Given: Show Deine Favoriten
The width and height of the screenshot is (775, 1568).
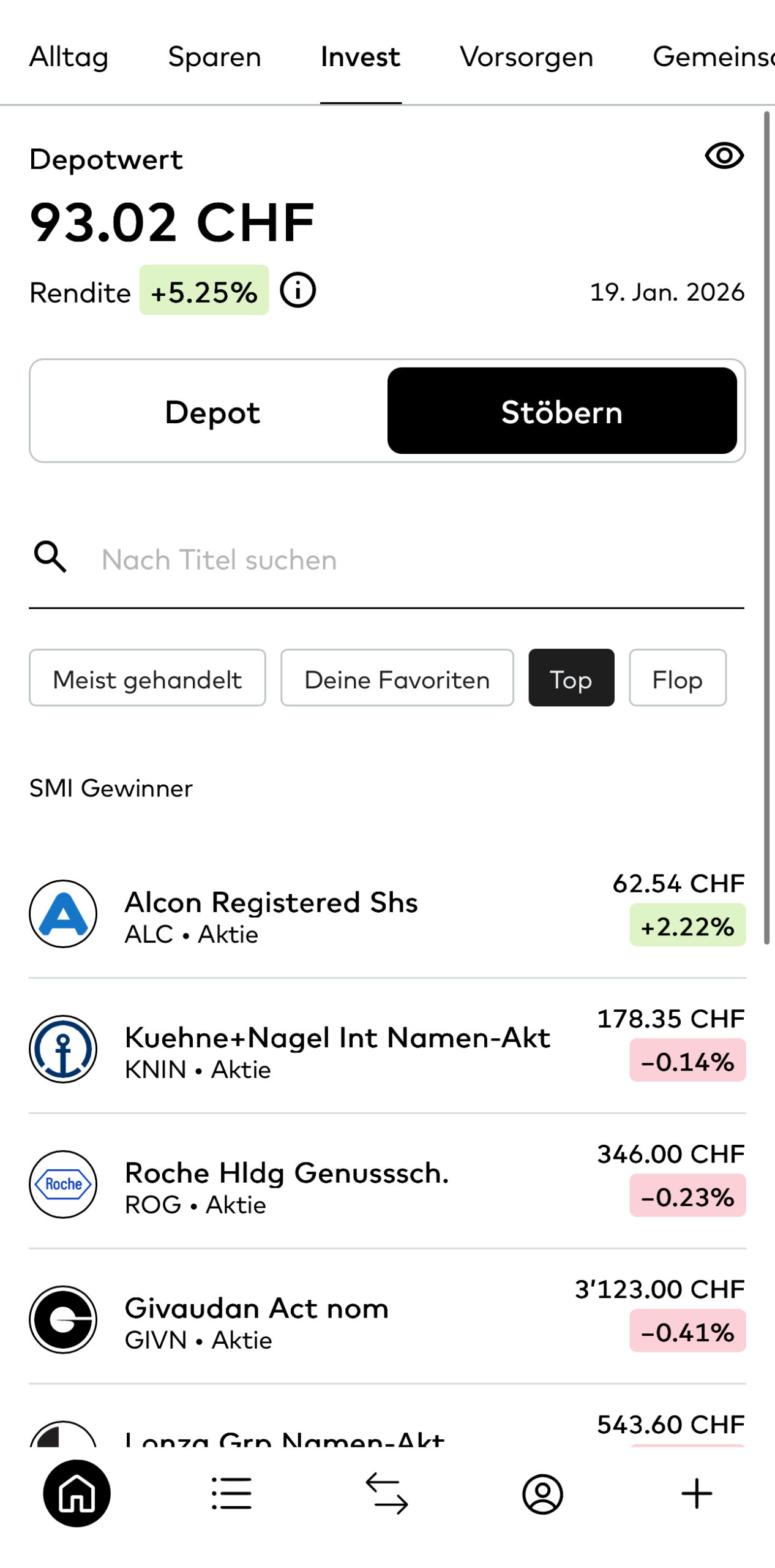Looking at the screenshot, I should pyautogui.click(x=397, y=679).
